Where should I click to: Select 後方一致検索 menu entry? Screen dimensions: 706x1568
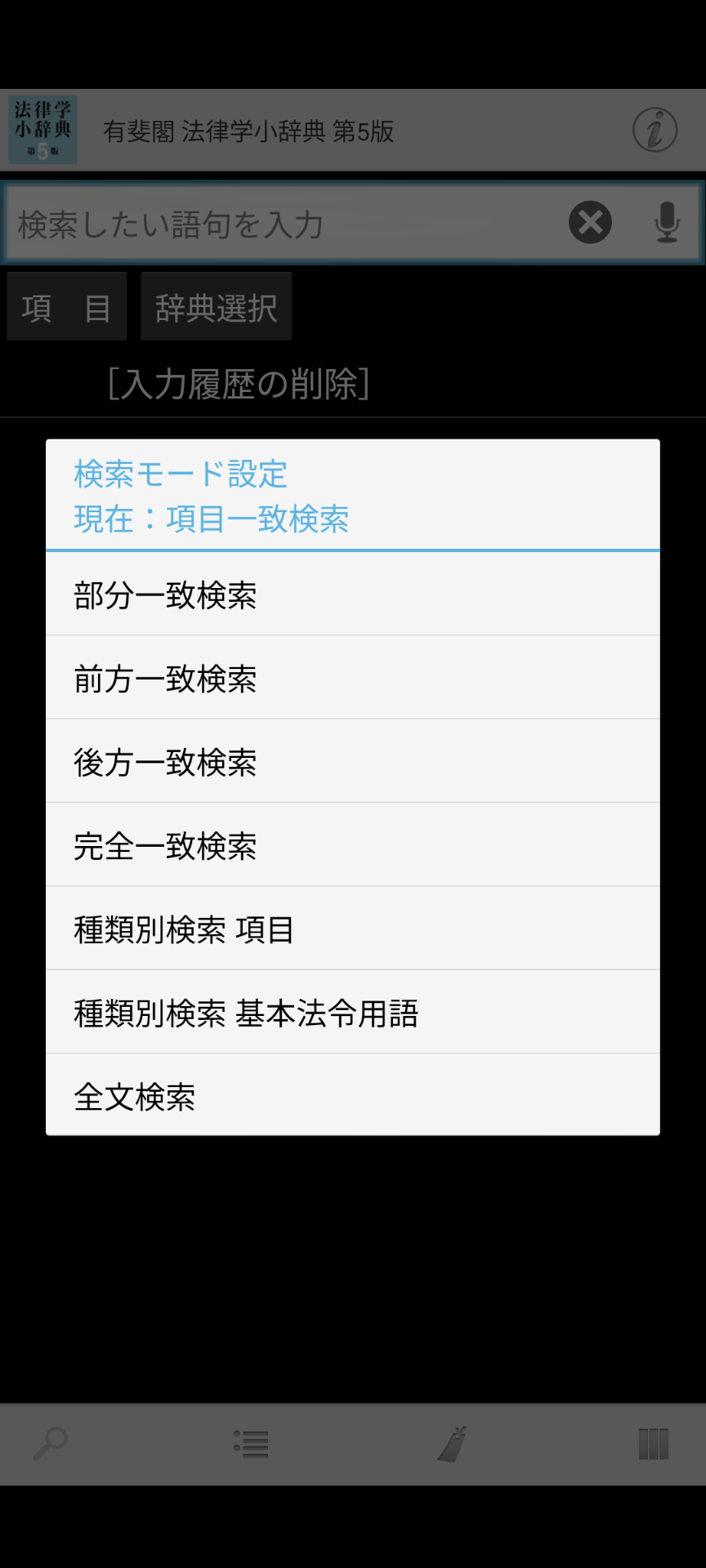point(352,760)
